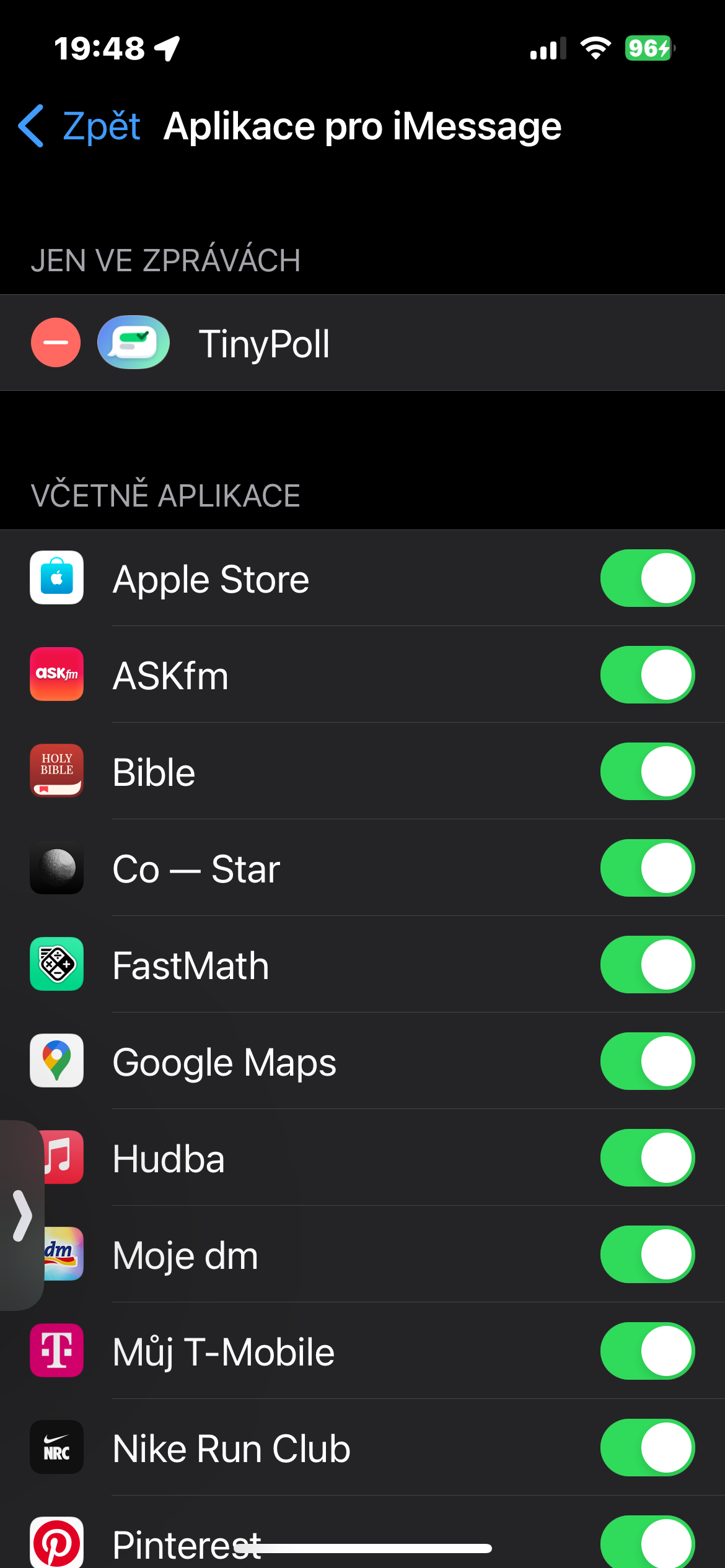This screenshot has height=1568, width=725.
Task: Toggle off Bible for iMessage
Action: [x=647, y=772]
